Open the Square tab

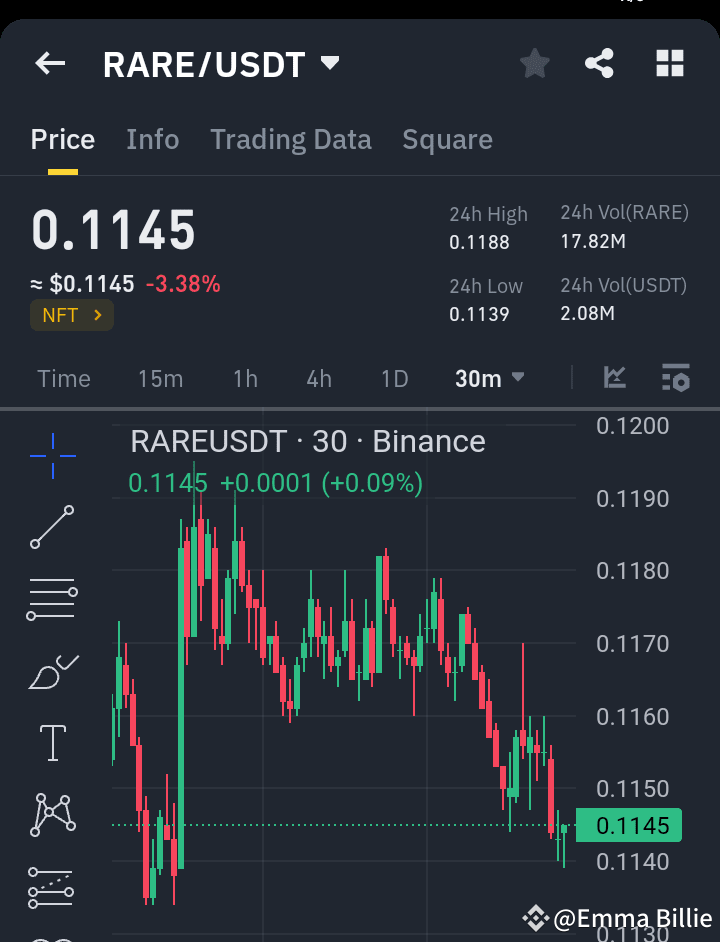click(x=447, y=139)
